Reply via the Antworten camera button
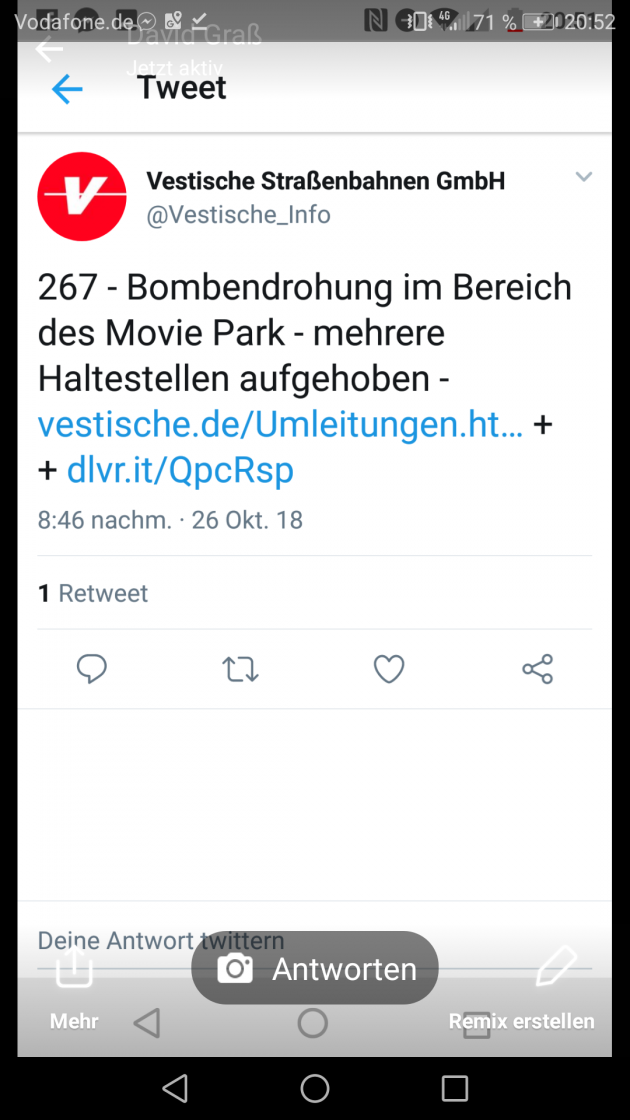Image resolution: width=630 pixels, height=1120 pixels. coord(314,968)
